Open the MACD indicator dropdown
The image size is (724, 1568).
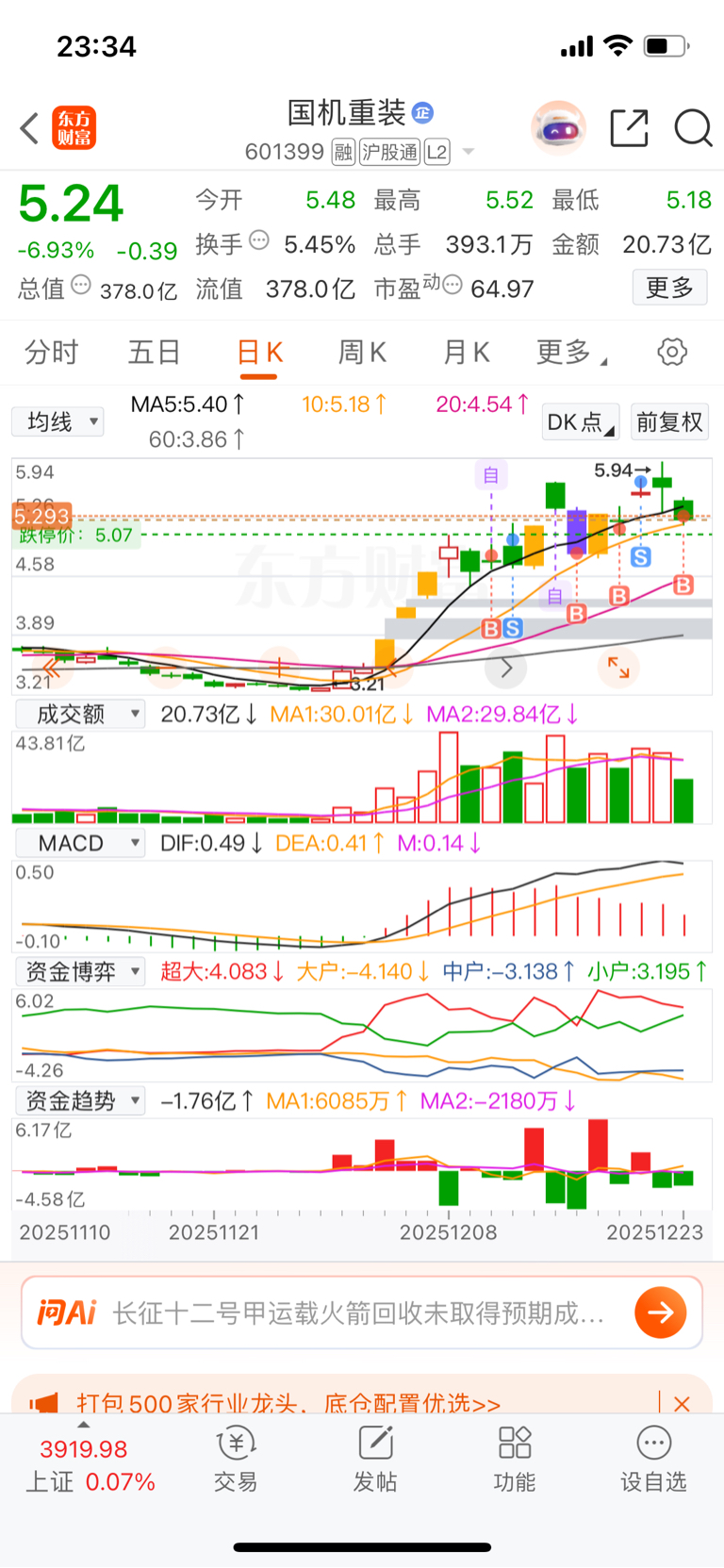pyautogui.click(x=80, y=843)
